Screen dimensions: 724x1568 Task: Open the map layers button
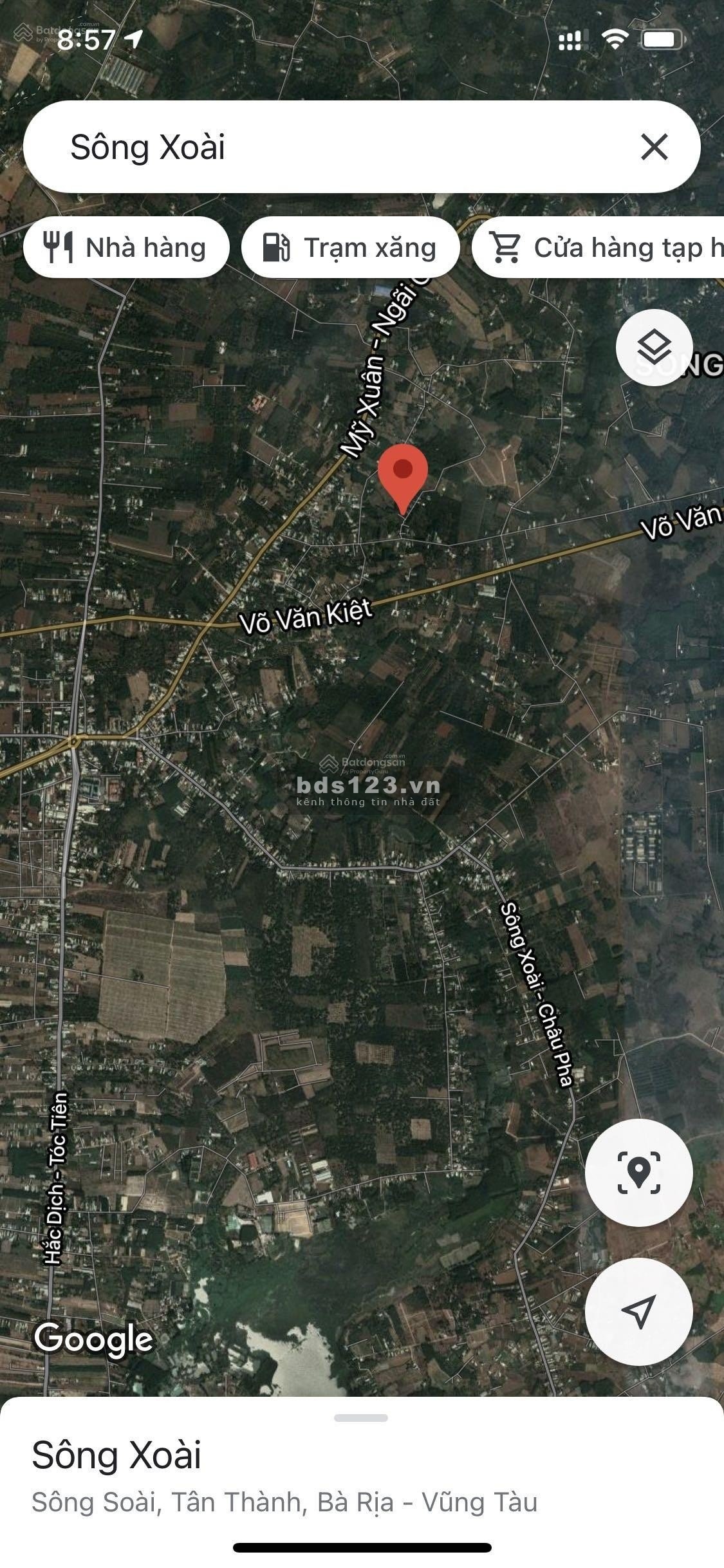[654, 348]
